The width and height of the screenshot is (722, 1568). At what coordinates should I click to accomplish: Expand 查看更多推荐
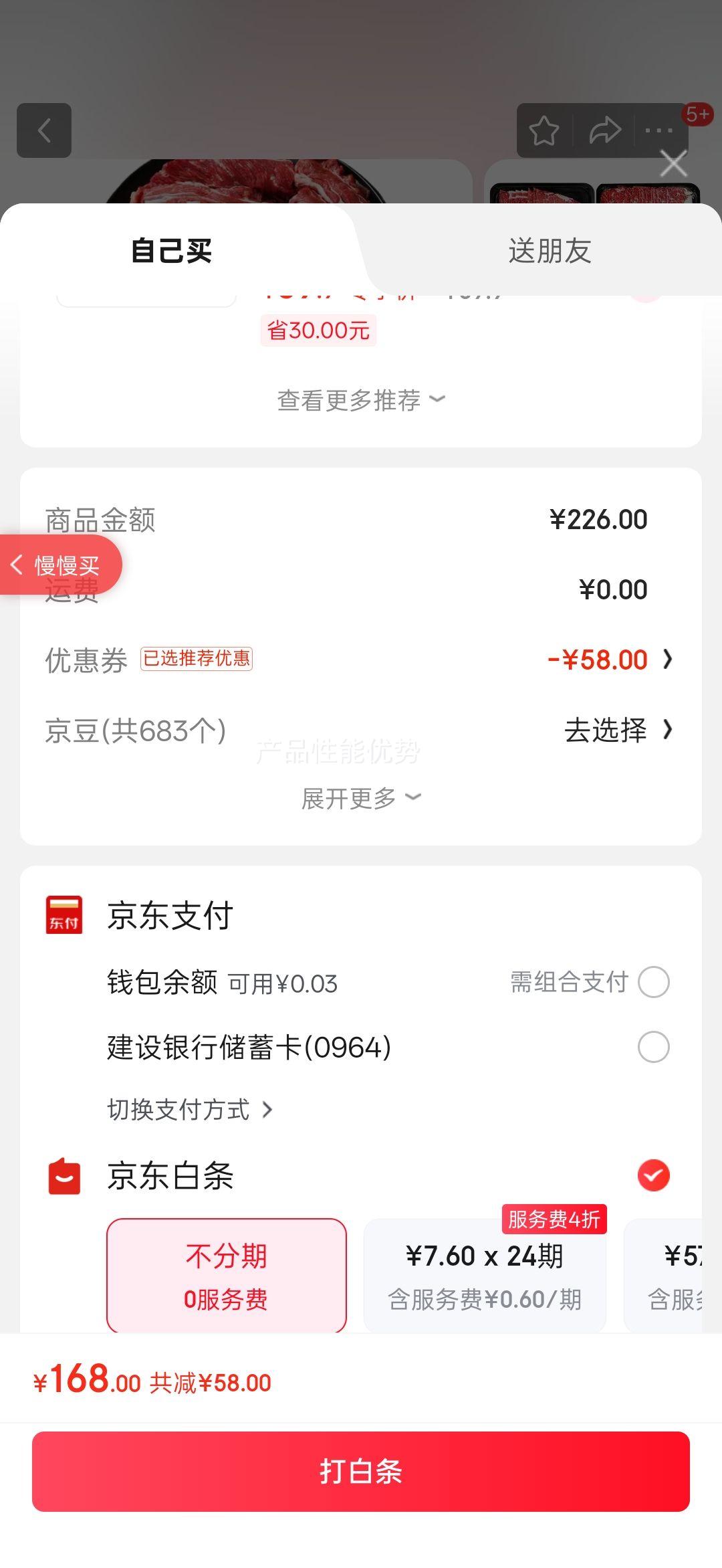point(361,400)
